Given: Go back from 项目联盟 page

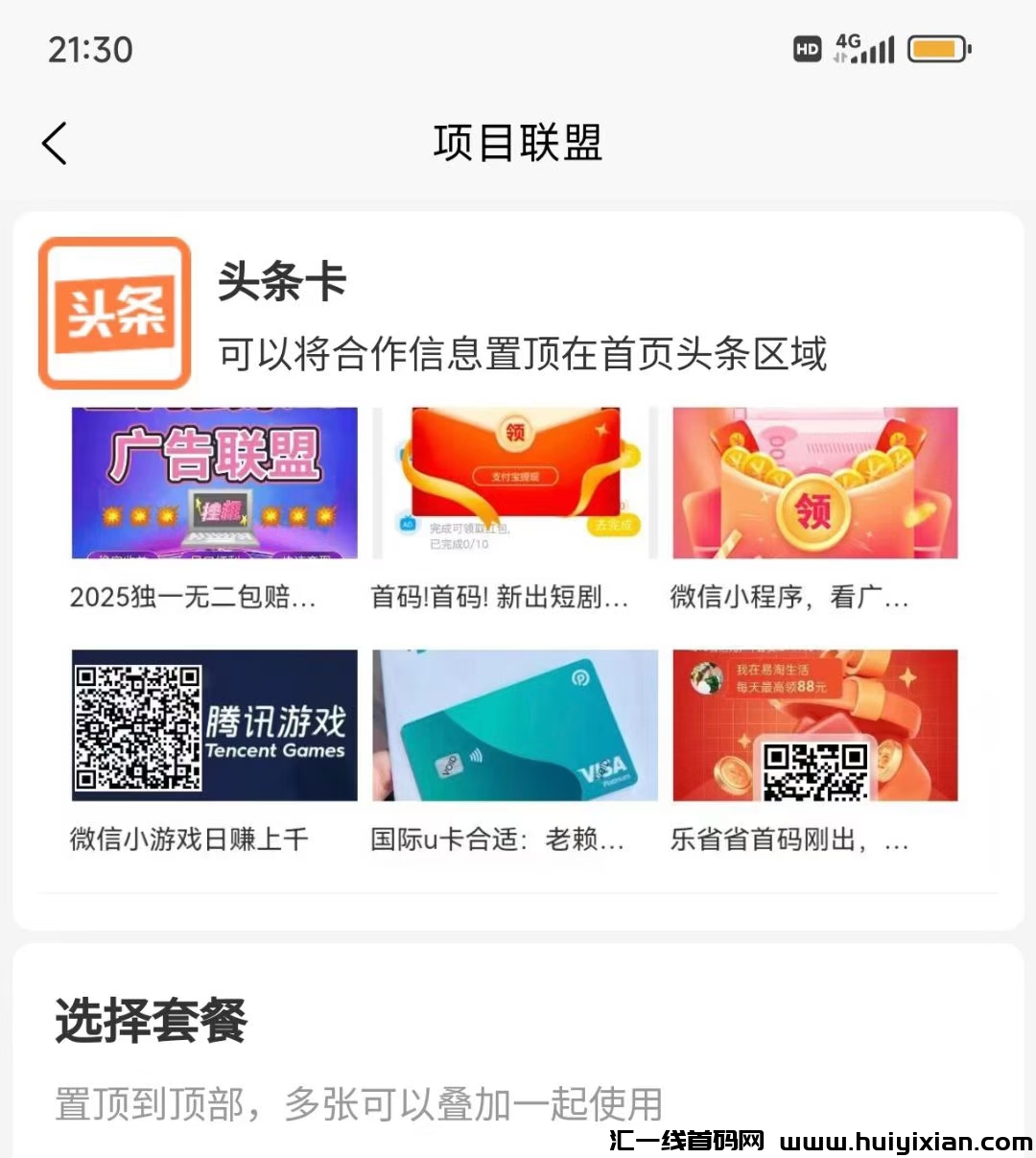Looking at the screenshot, I should tap(56, 144).
